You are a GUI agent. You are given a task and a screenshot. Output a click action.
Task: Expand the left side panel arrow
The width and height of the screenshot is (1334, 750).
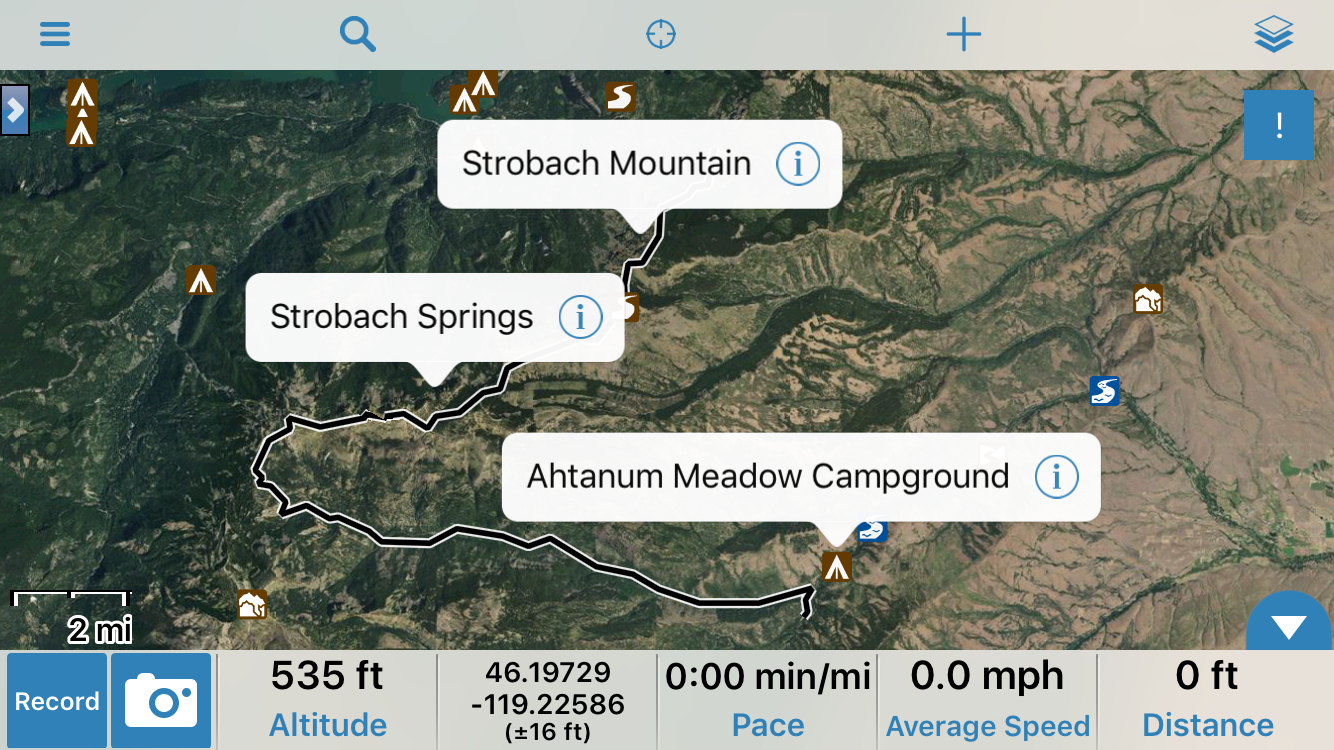15,110
